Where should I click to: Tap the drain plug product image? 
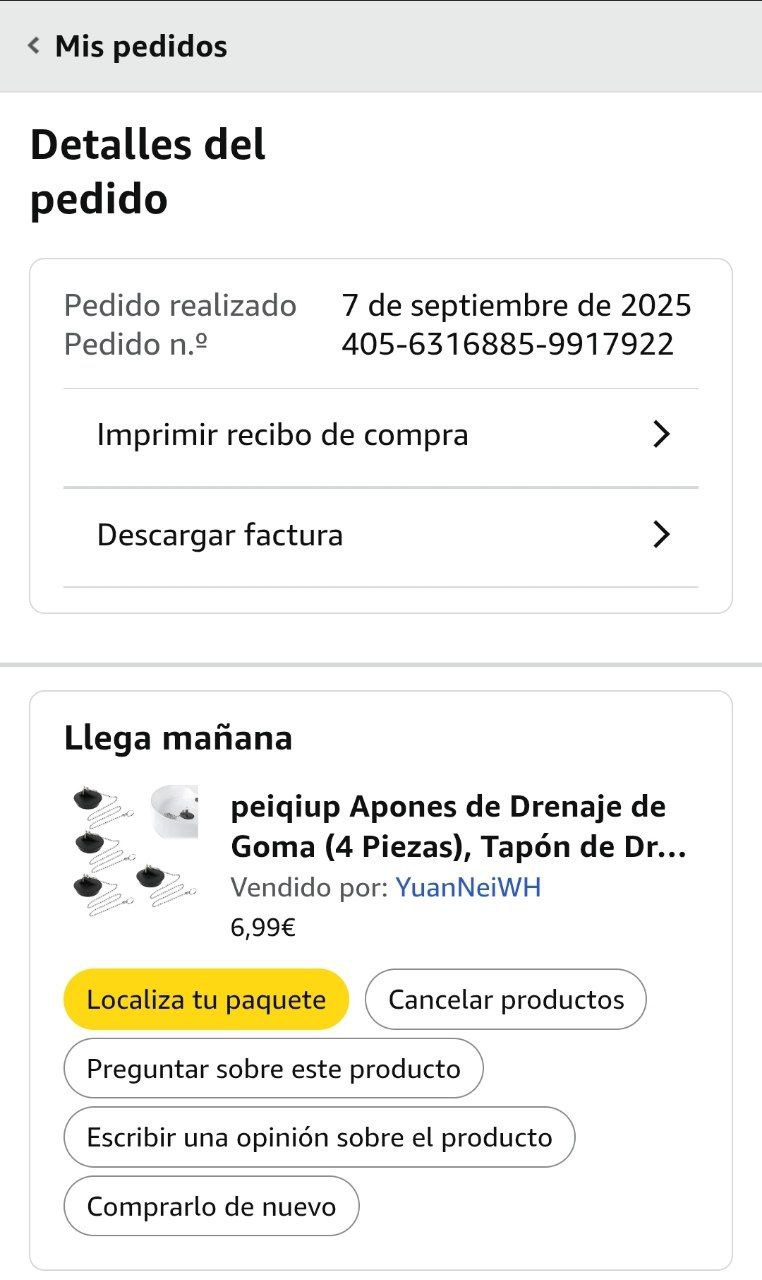pyautogui.click(x=135, y=851)
